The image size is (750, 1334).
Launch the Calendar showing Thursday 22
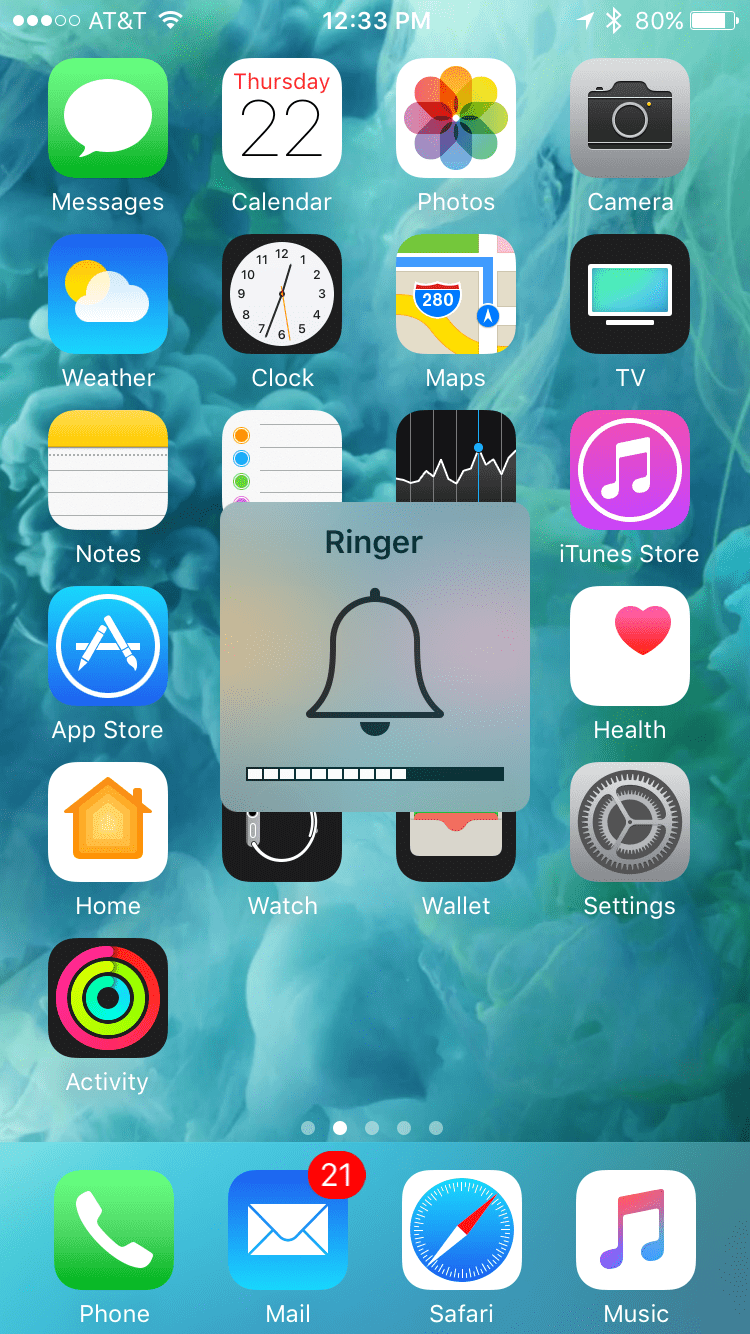[281, 117]
